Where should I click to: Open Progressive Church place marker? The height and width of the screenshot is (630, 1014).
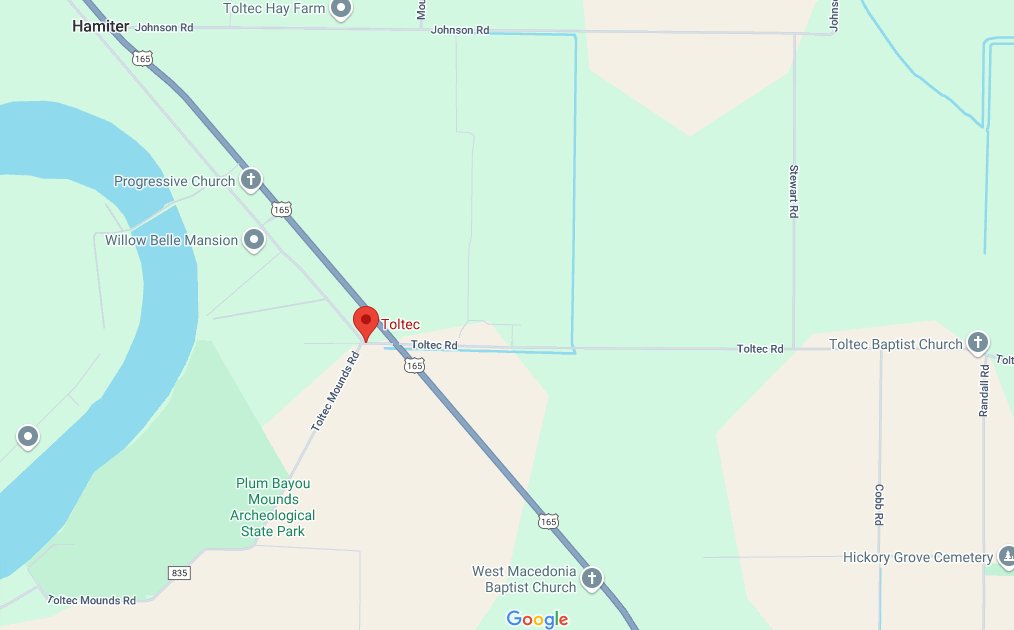point(252,181)
